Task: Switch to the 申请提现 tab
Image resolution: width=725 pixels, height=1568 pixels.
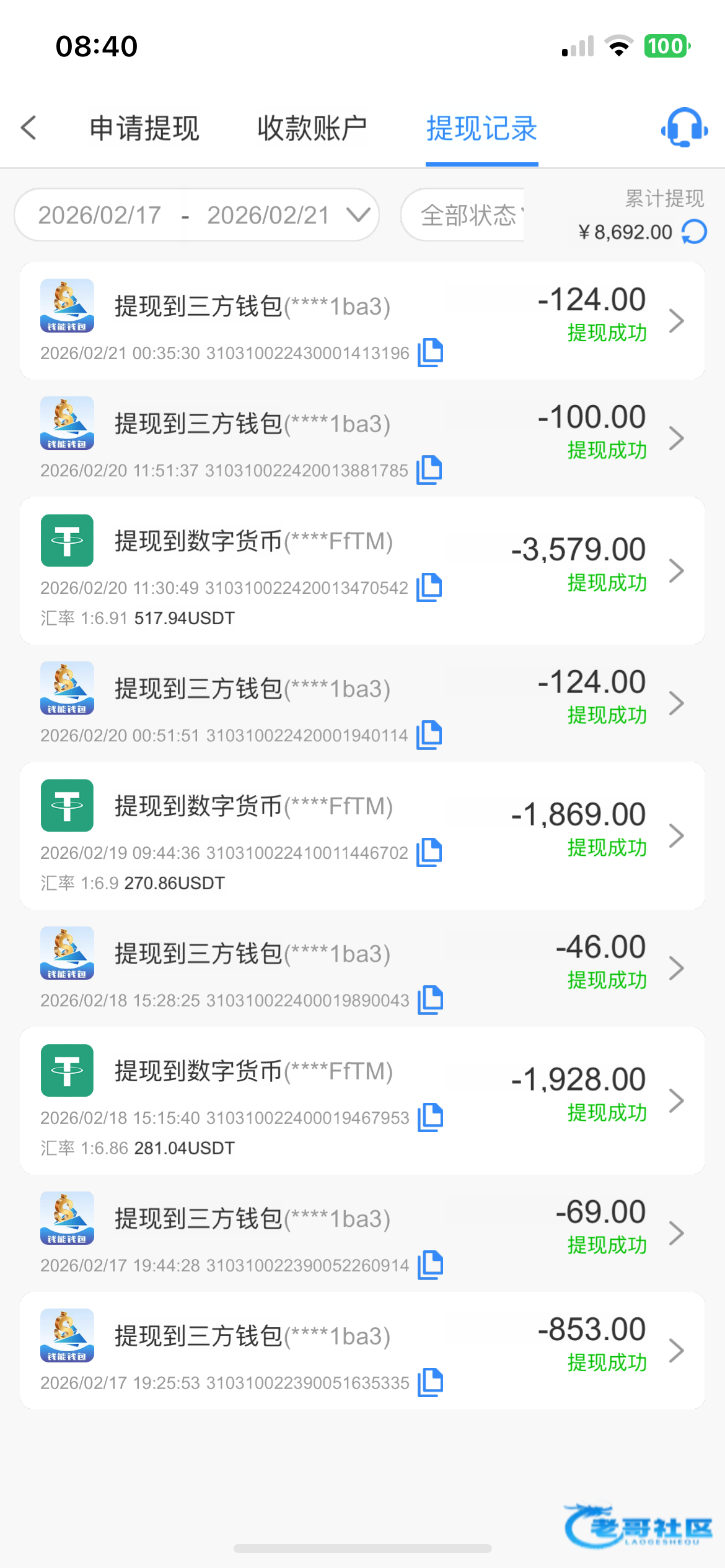Action: (144, 128)
